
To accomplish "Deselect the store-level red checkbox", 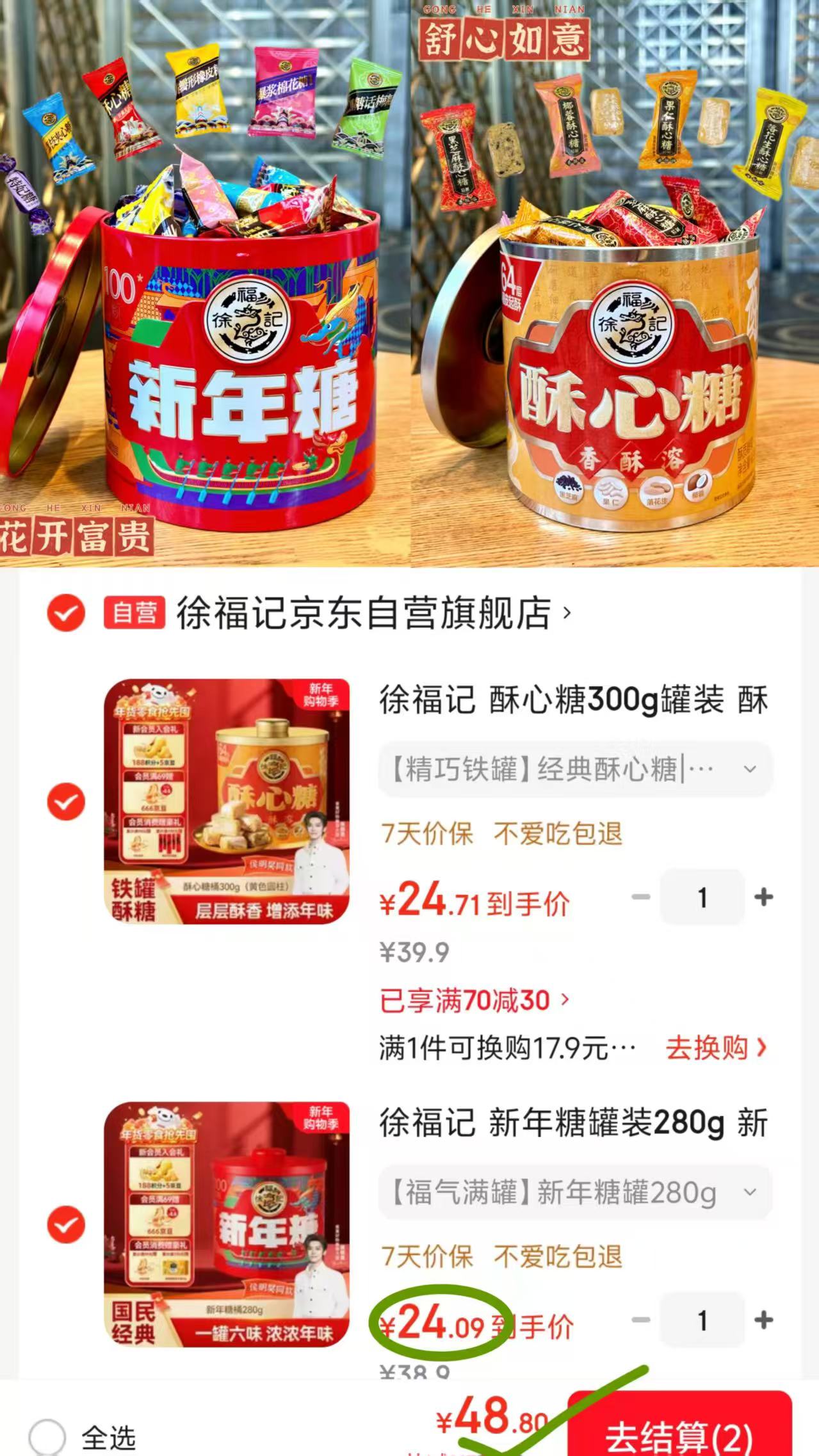I will [64, 612].
